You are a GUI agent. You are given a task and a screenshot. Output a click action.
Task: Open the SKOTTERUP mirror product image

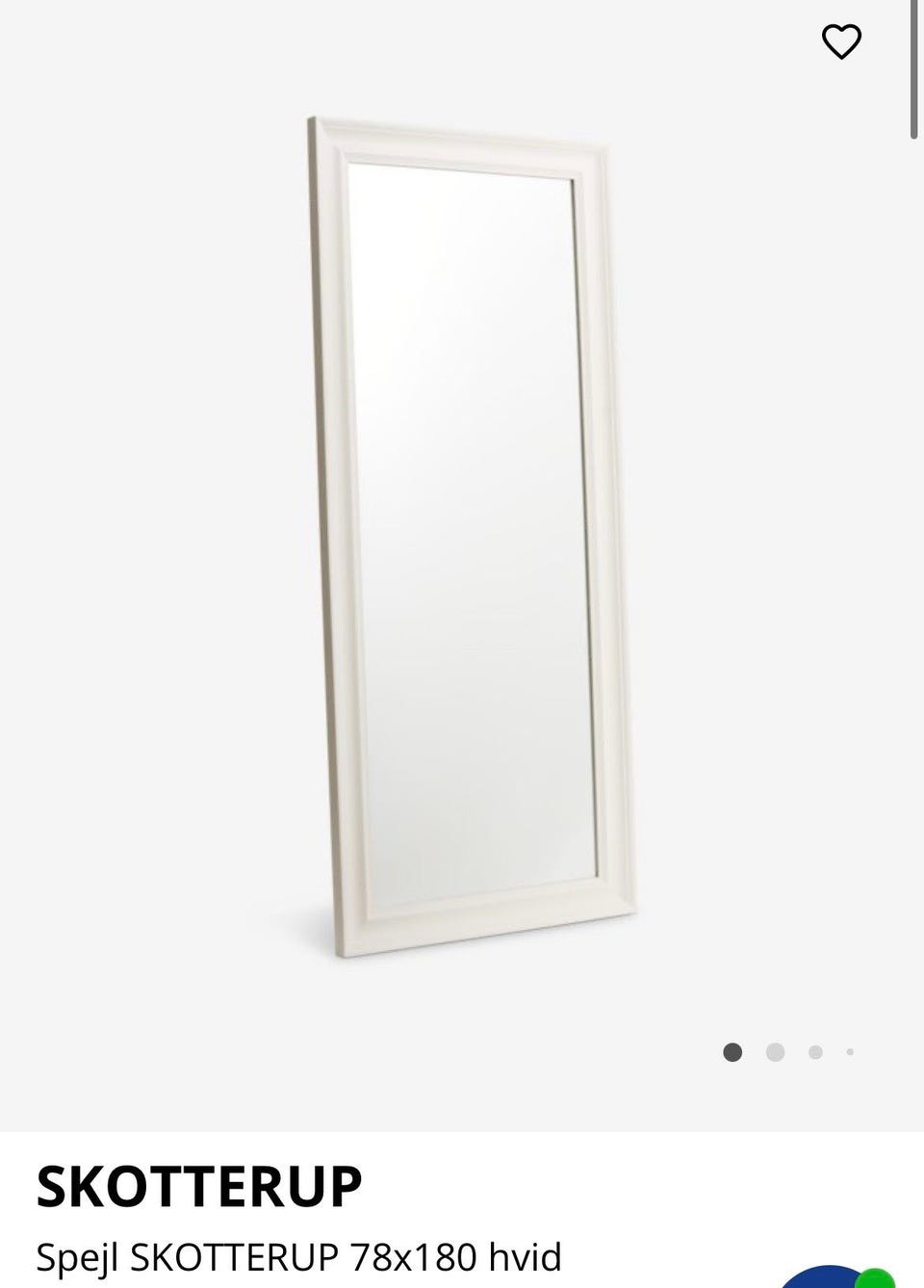[472, 539]
